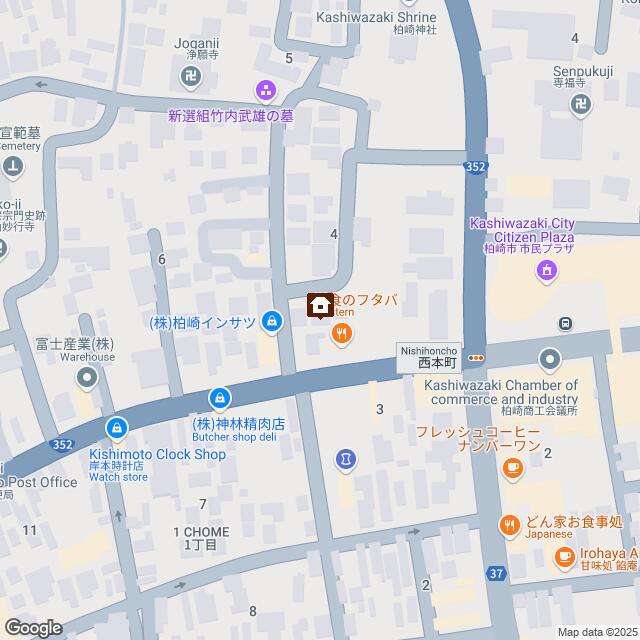Viewport: 640px width, 640px height.
Task: Select the フレッシュコーヒー ナンバーワン cafe pin
Action: (512, 466)
